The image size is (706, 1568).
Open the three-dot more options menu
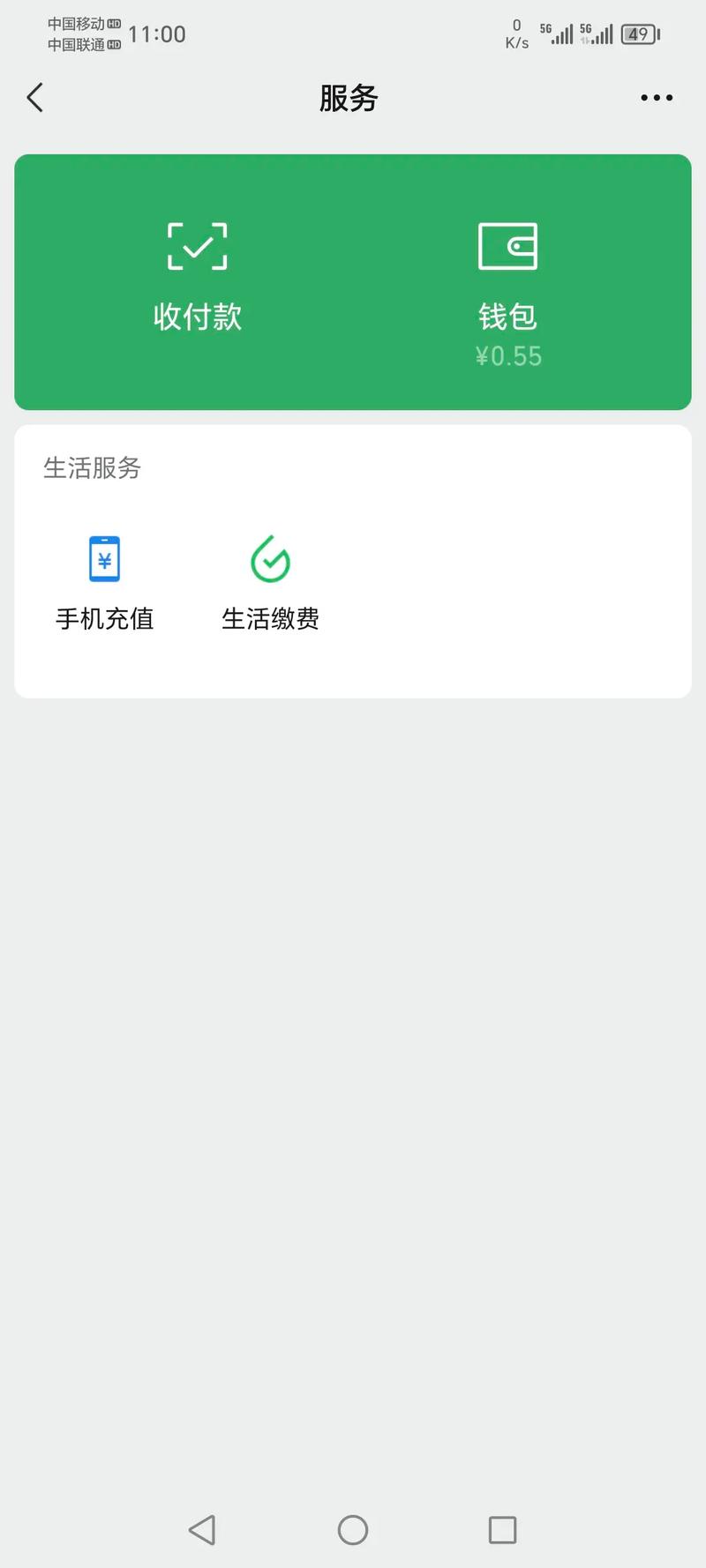tap(655, 97)
